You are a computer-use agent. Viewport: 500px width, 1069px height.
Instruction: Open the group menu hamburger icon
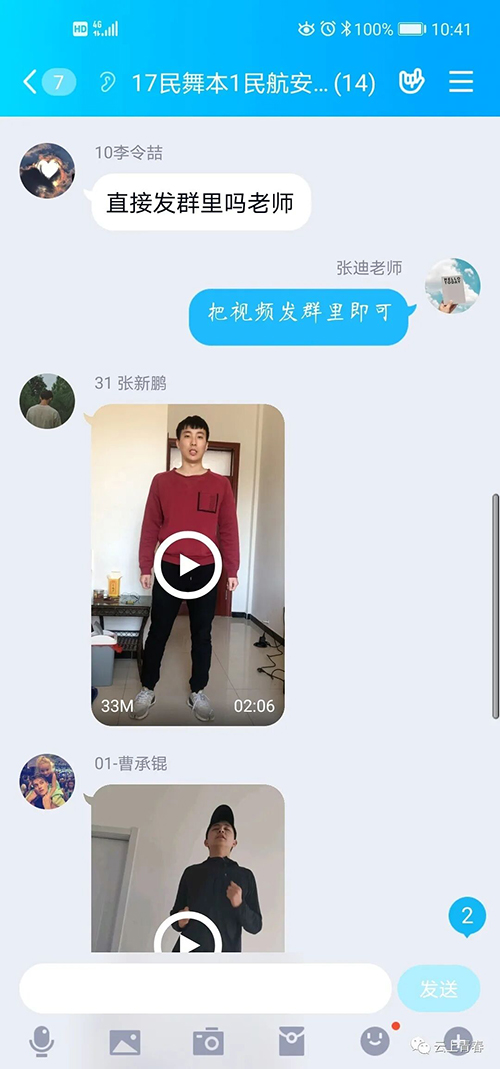pos(461,82)
